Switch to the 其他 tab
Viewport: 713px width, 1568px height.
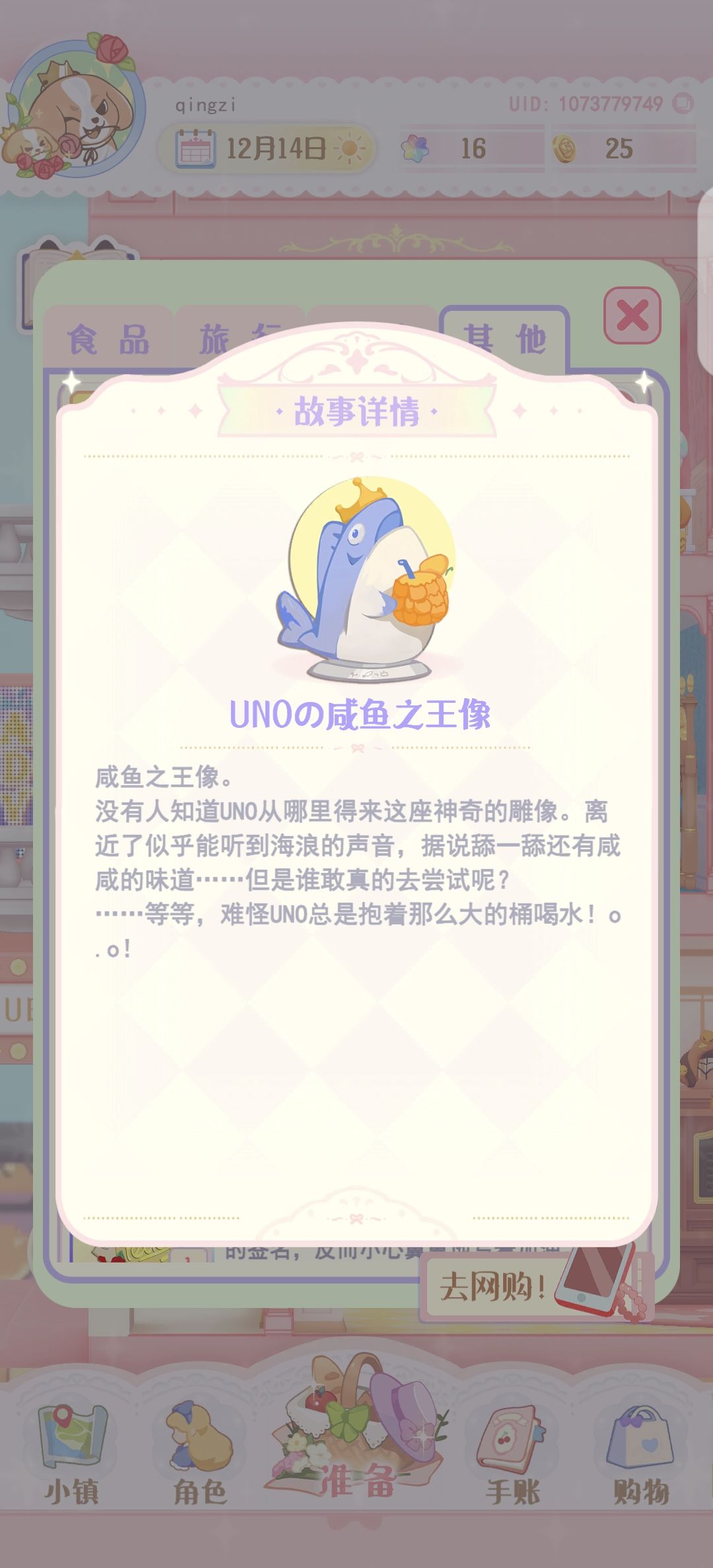(504, 339)
